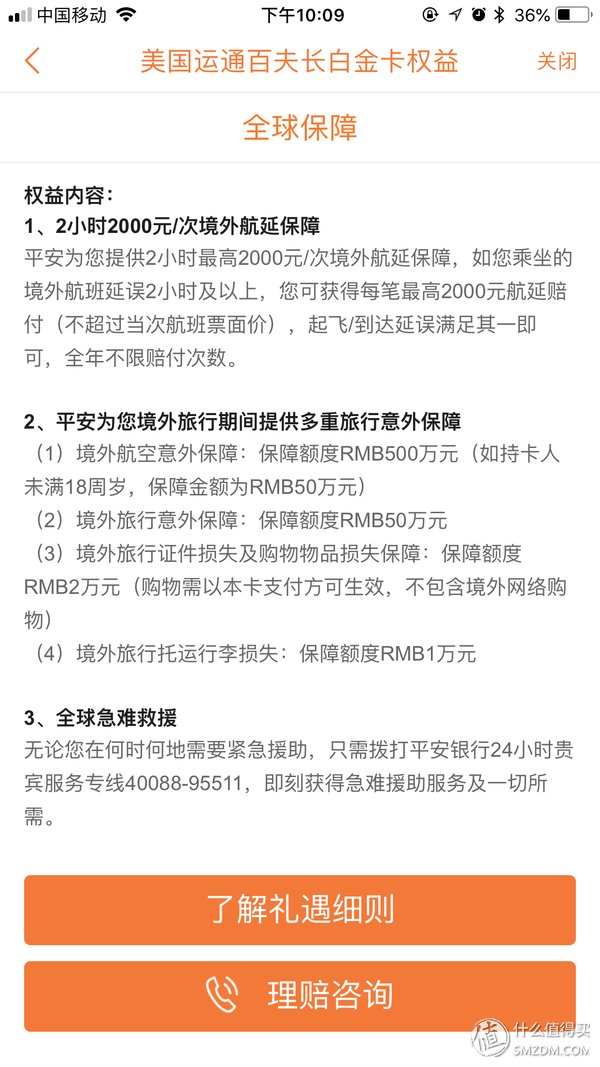Close the page with 关闭
The image size is (600, 1067).
click(556, 61)
